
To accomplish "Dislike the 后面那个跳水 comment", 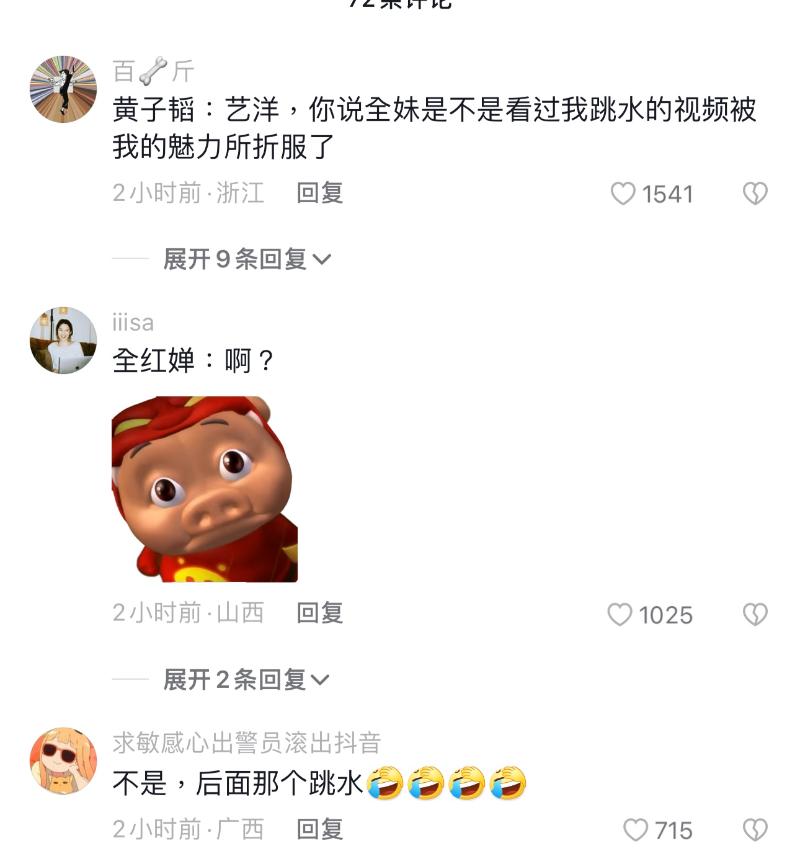I will 755,829.
